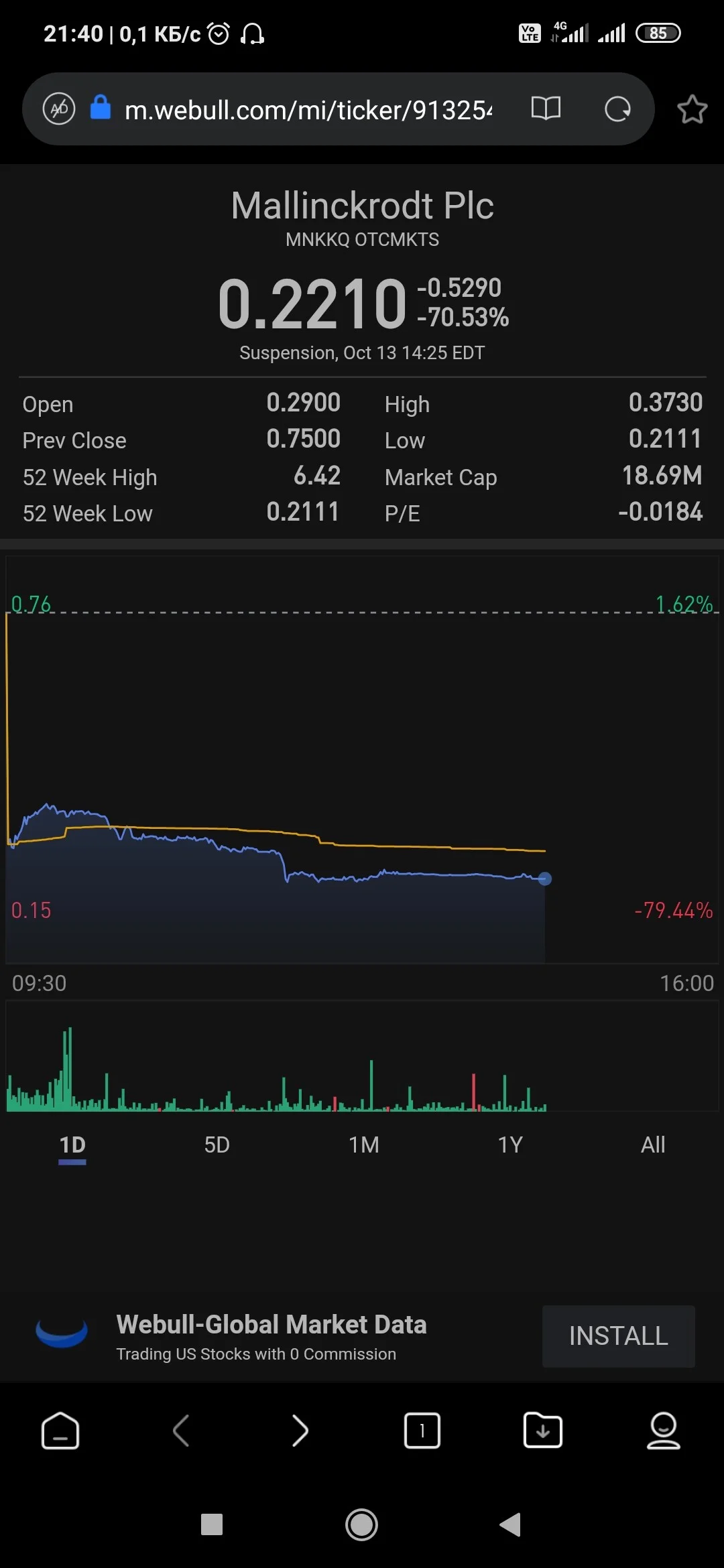The height and width of the screenshot is (1568, 724).
Task: Bookmark this page with the star
Action: (x=692, y=109)
